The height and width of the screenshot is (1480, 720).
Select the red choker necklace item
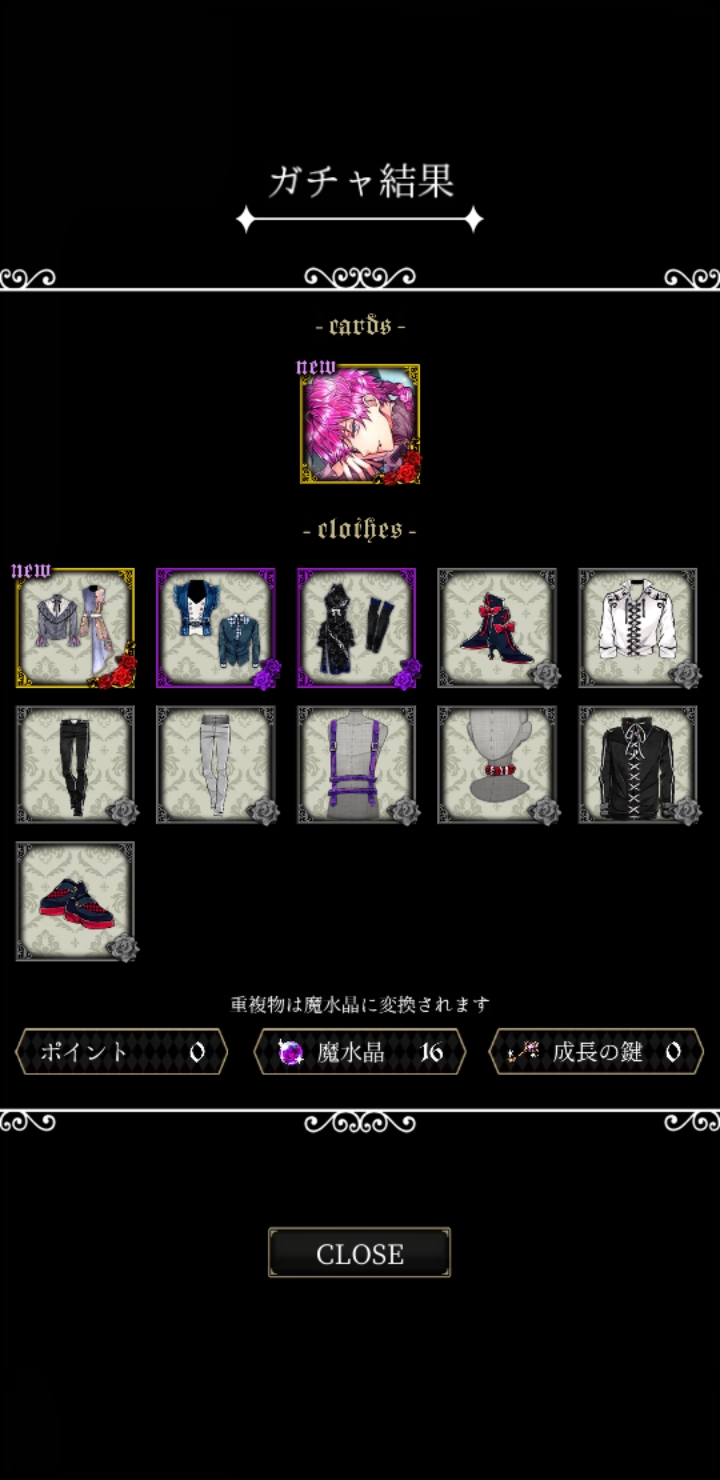(x=497, y=764)
